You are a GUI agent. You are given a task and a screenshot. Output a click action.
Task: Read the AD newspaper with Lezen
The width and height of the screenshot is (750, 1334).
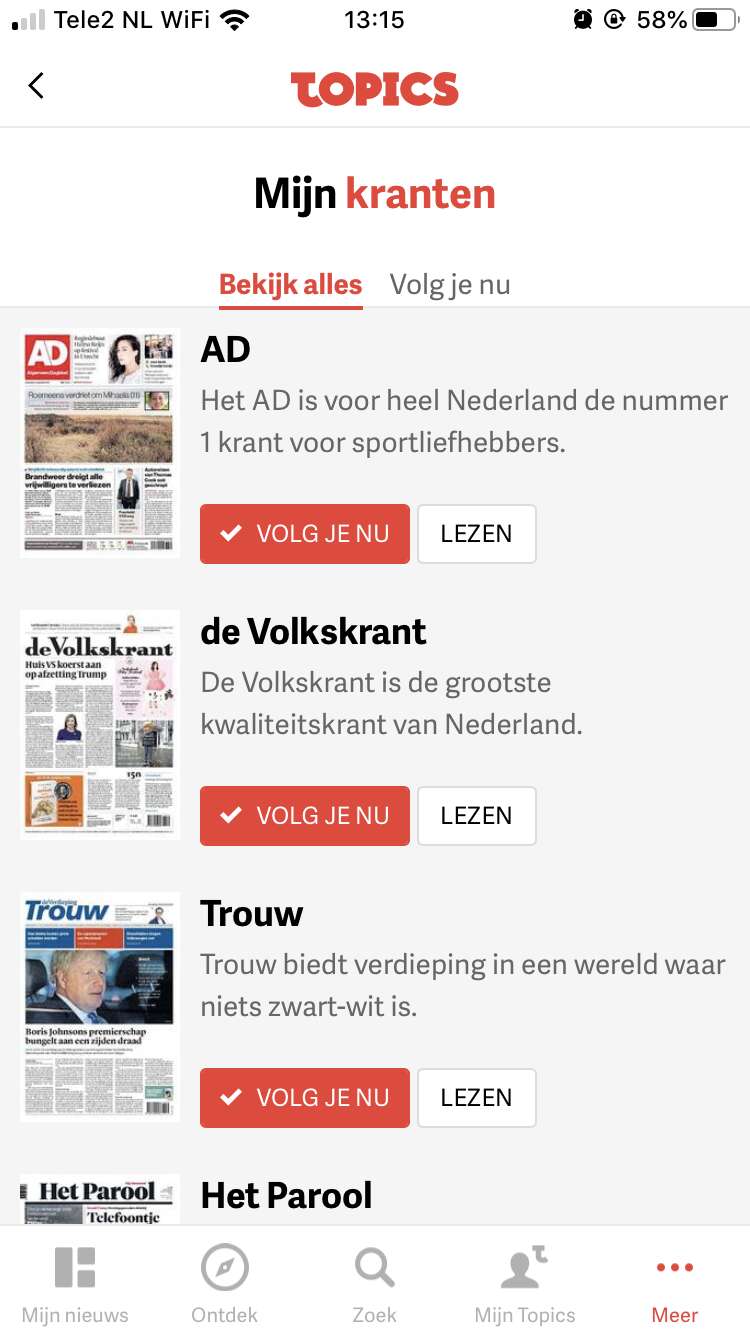476,534
